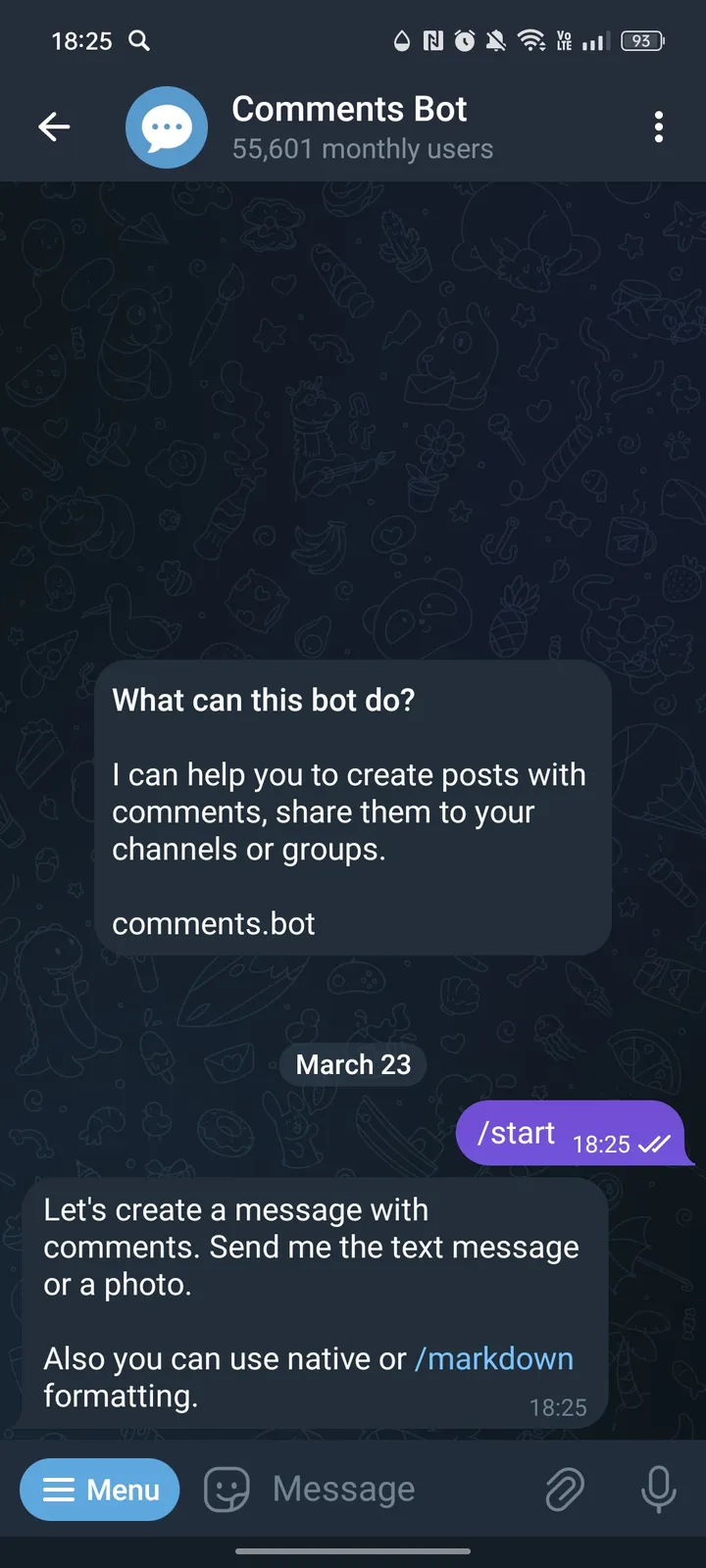
Task: Select the comments.bot website text
Action: click(214, 922)
